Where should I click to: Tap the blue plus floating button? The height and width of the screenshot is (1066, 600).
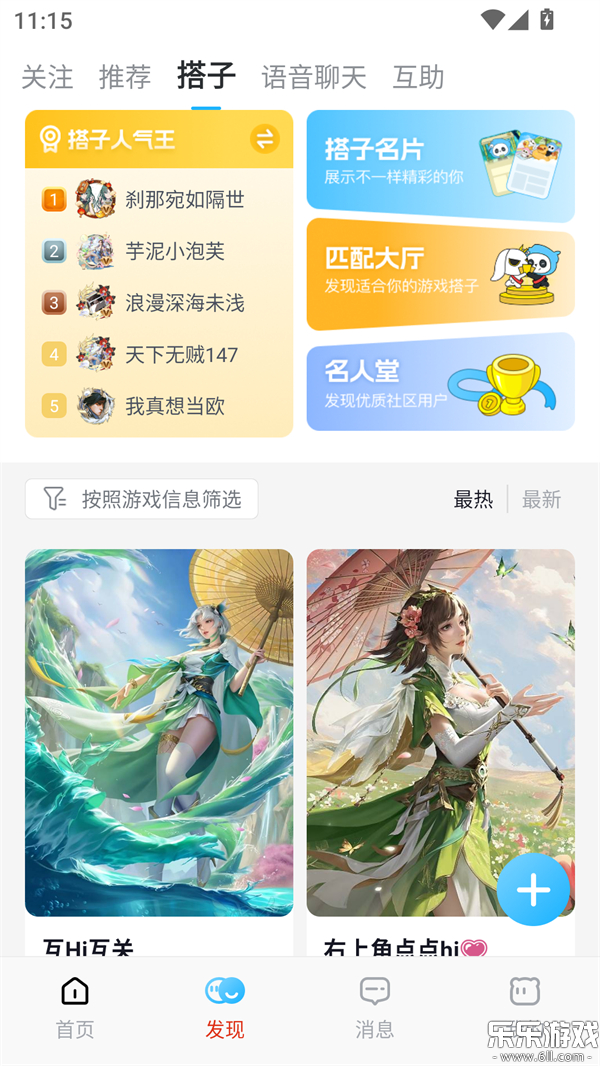(x=533, y=889)
